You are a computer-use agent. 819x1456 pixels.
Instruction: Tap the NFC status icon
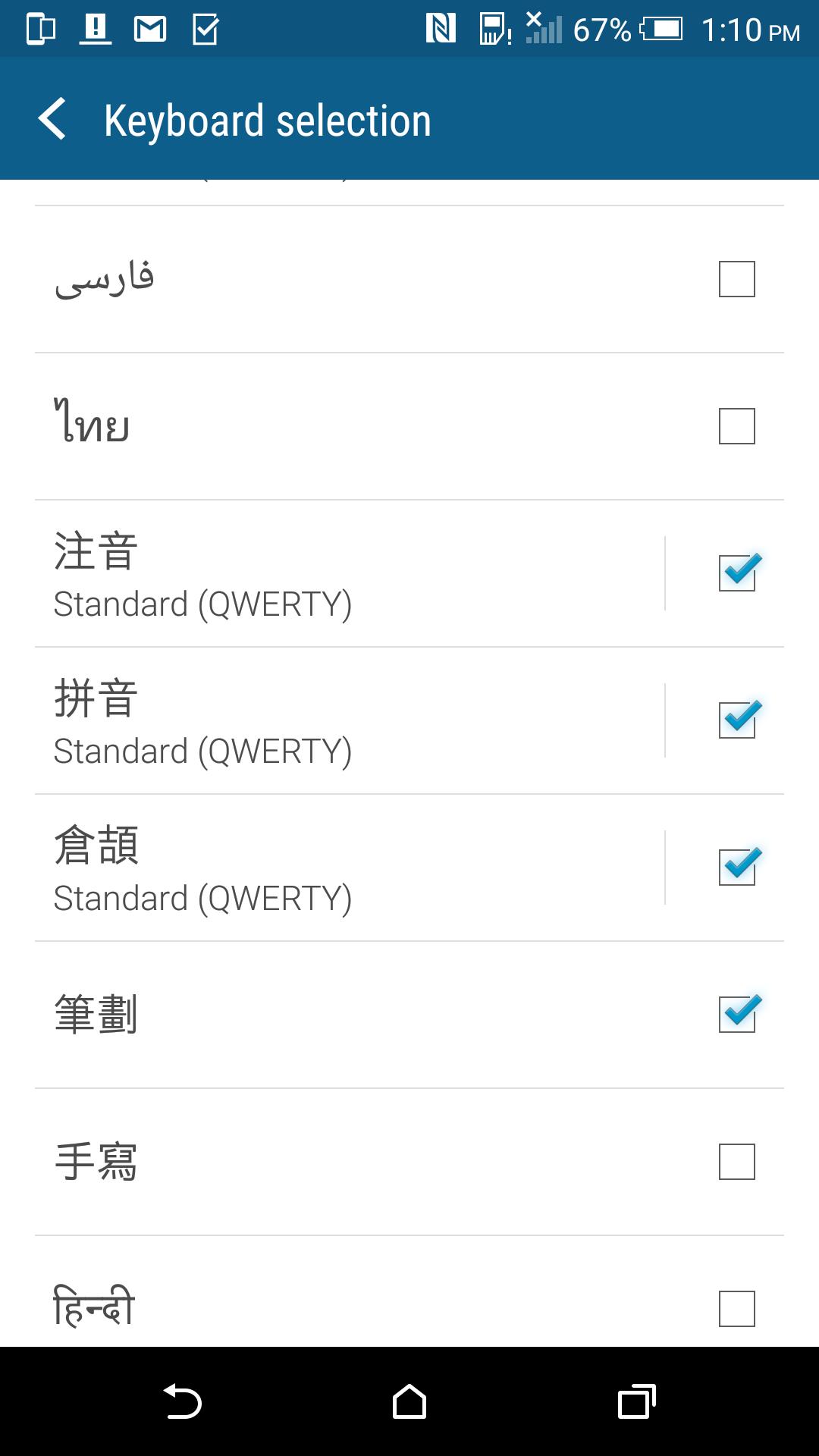pyautogui.click(x=440, y=29)
